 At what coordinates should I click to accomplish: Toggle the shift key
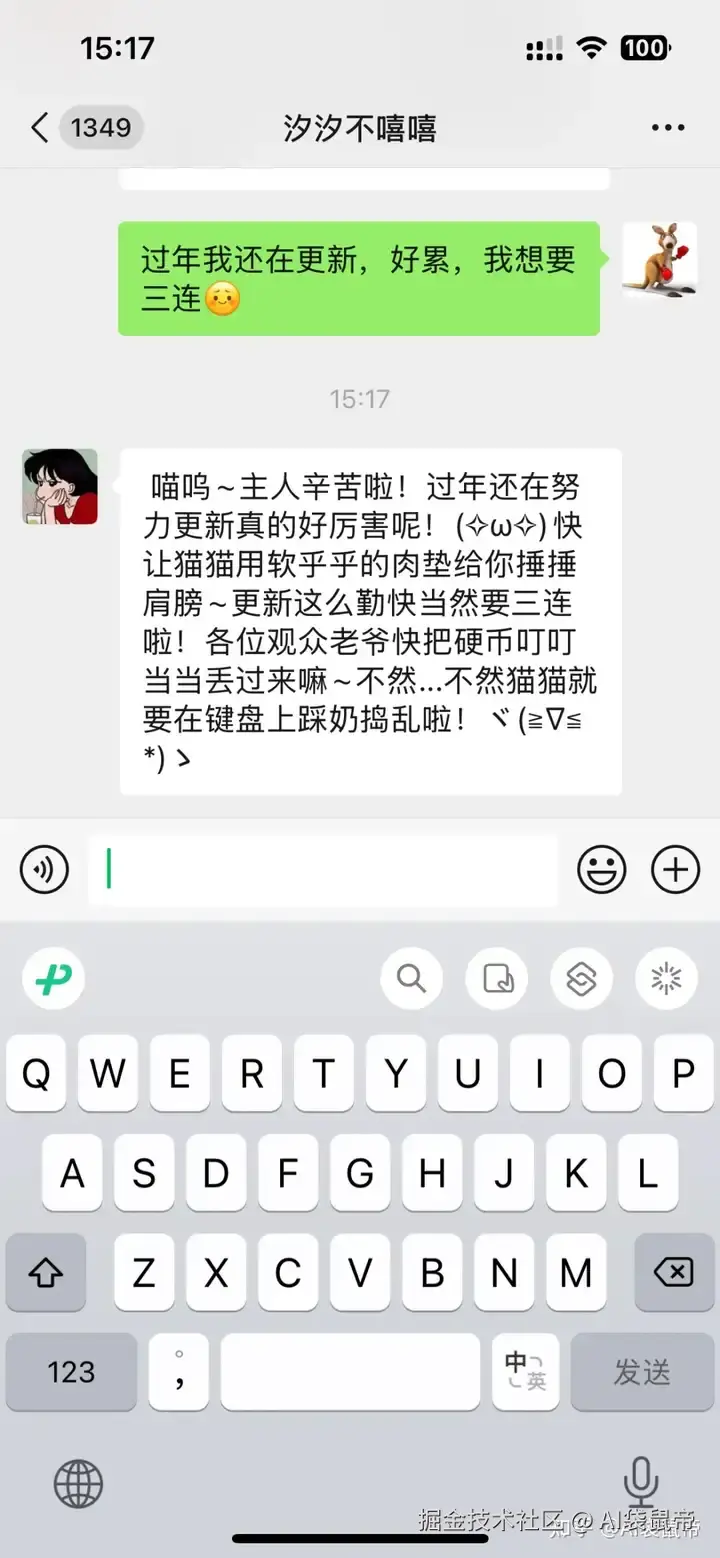point(46,1272)
